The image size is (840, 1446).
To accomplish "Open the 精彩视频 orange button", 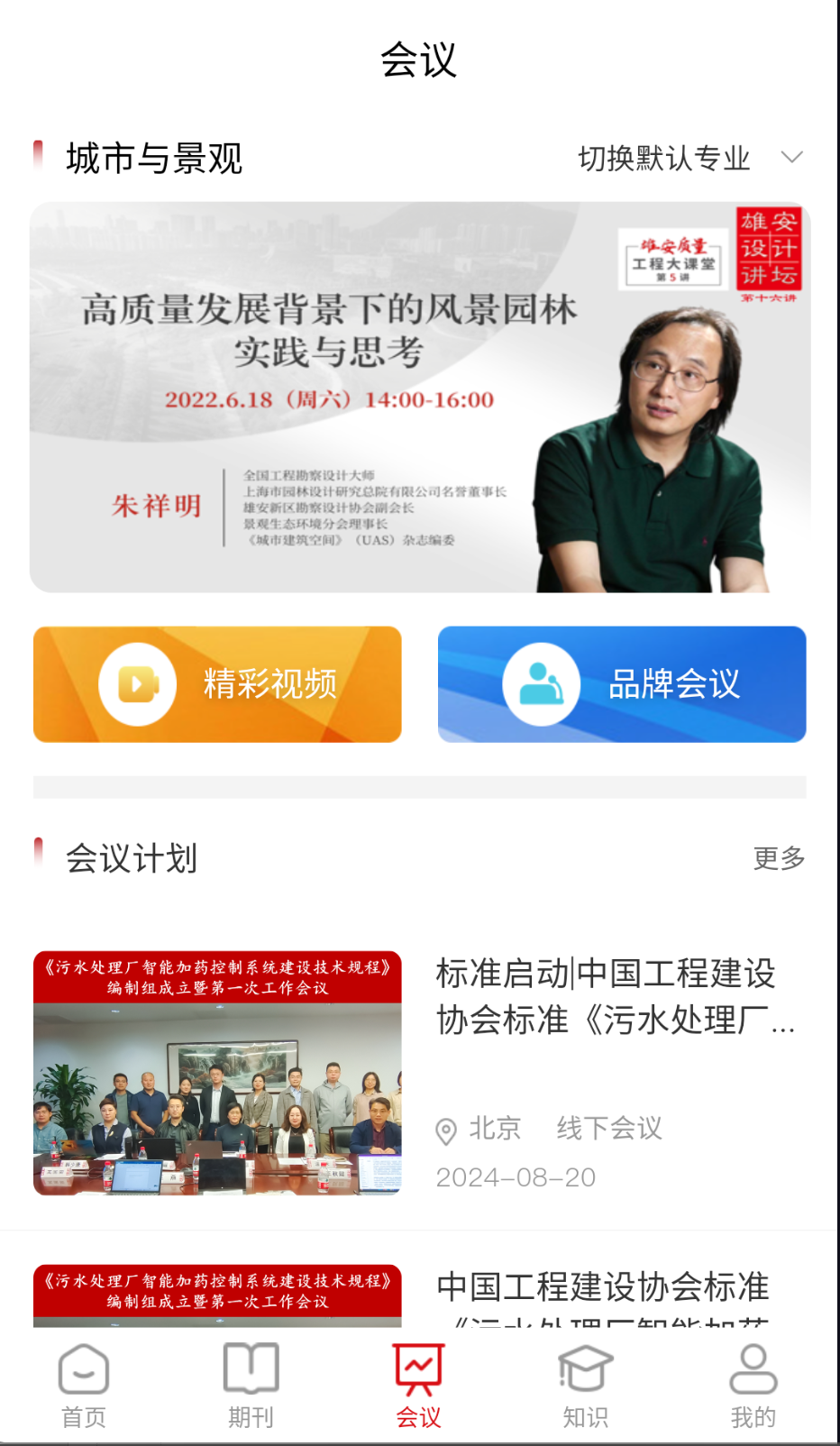I will [218, 683].
